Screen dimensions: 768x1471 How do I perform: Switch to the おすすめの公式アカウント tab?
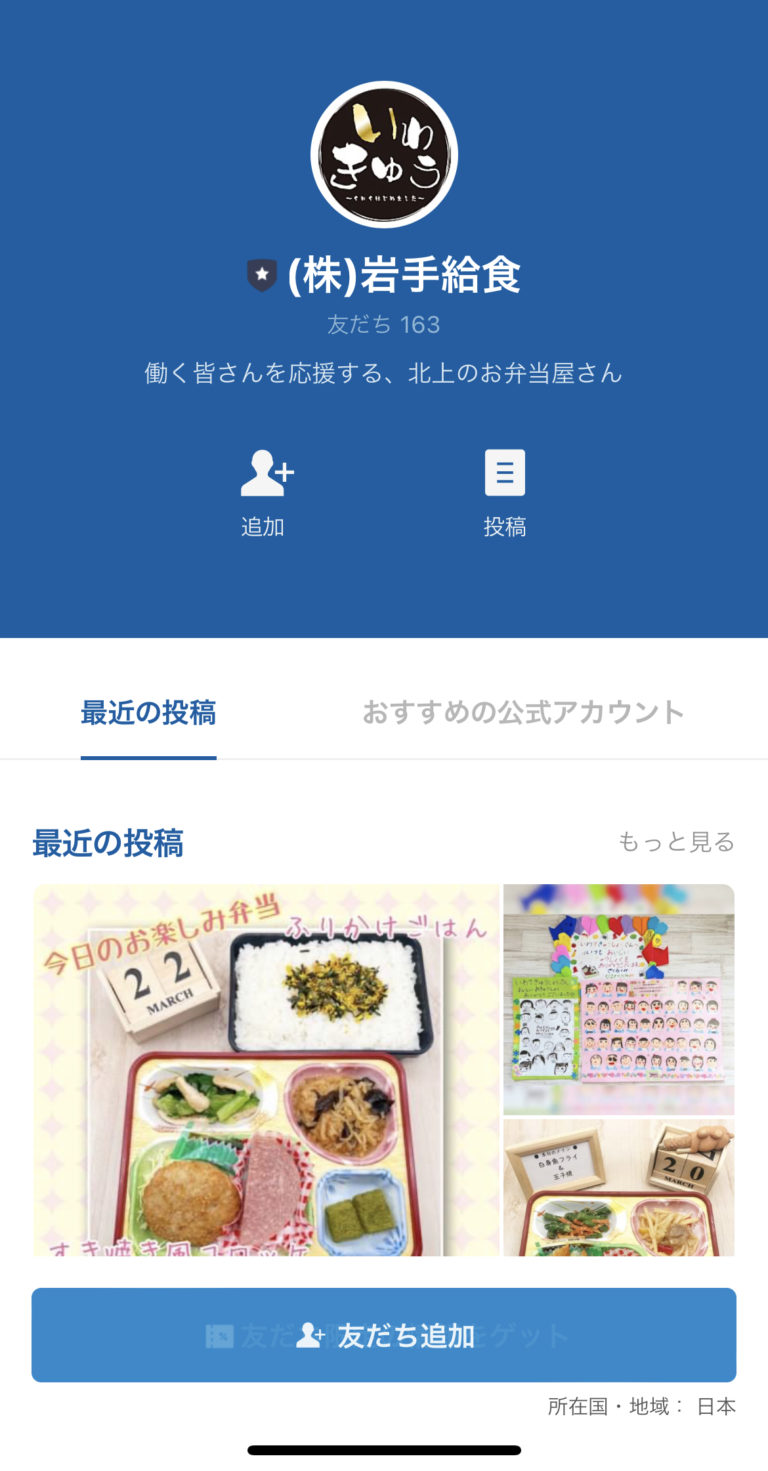pos(524,710)
